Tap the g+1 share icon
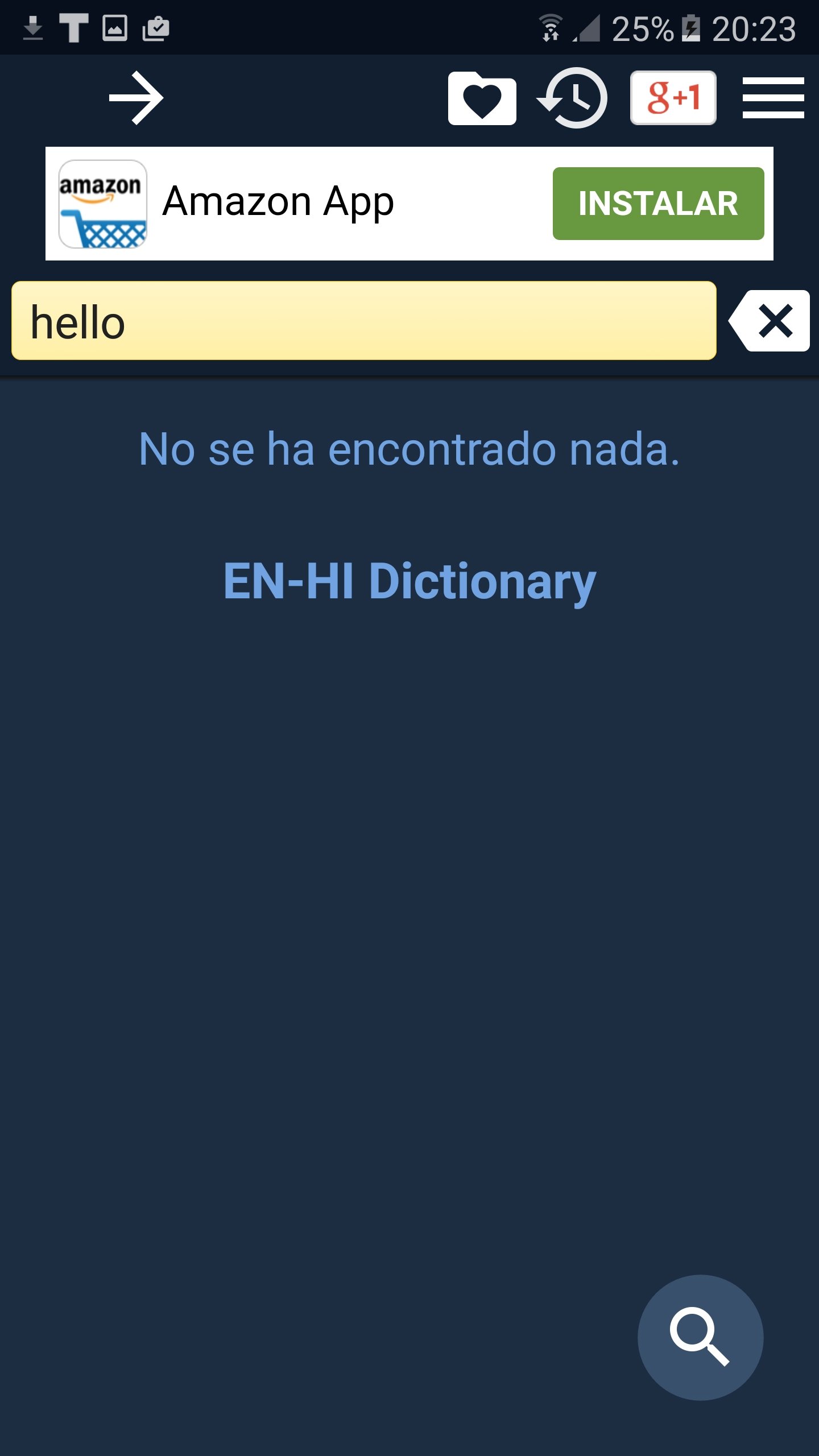This screenshot has height=1456, width=819. pyautogui.click(x=674, y=97)
